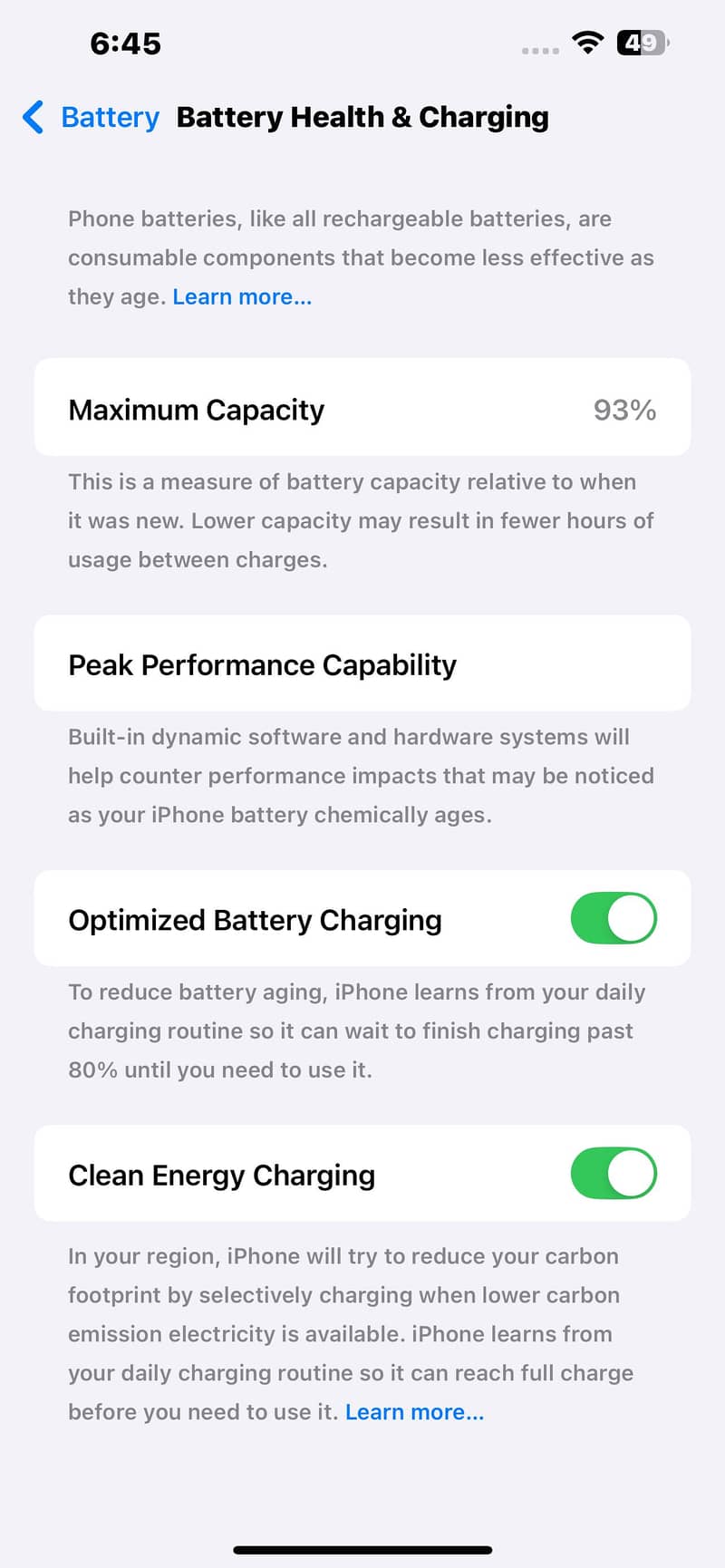Screen dimensions: 725x1568
Task: Open Learn more link about battery aging
Action: click(242, 296)
